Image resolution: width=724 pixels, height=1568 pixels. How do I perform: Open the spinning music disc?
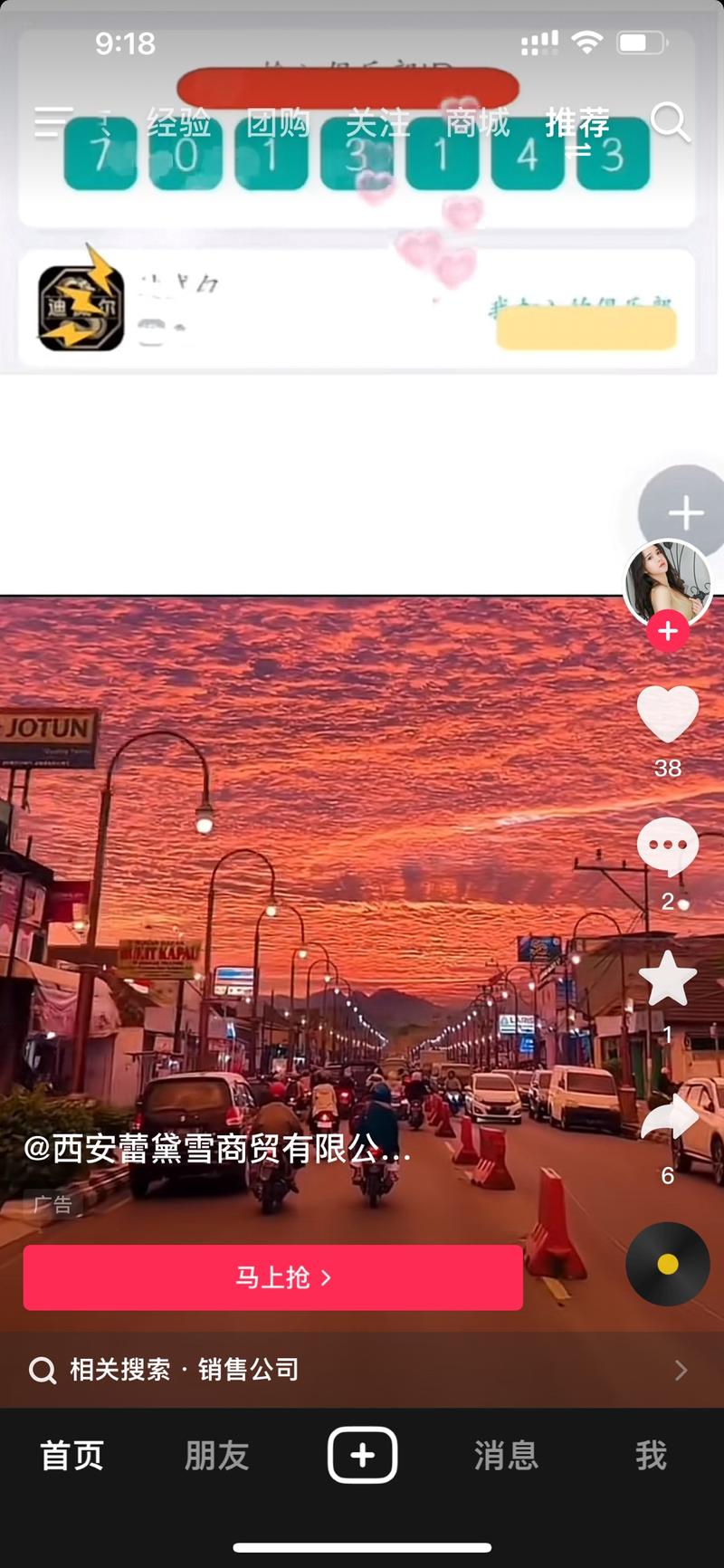[668, 1264]
